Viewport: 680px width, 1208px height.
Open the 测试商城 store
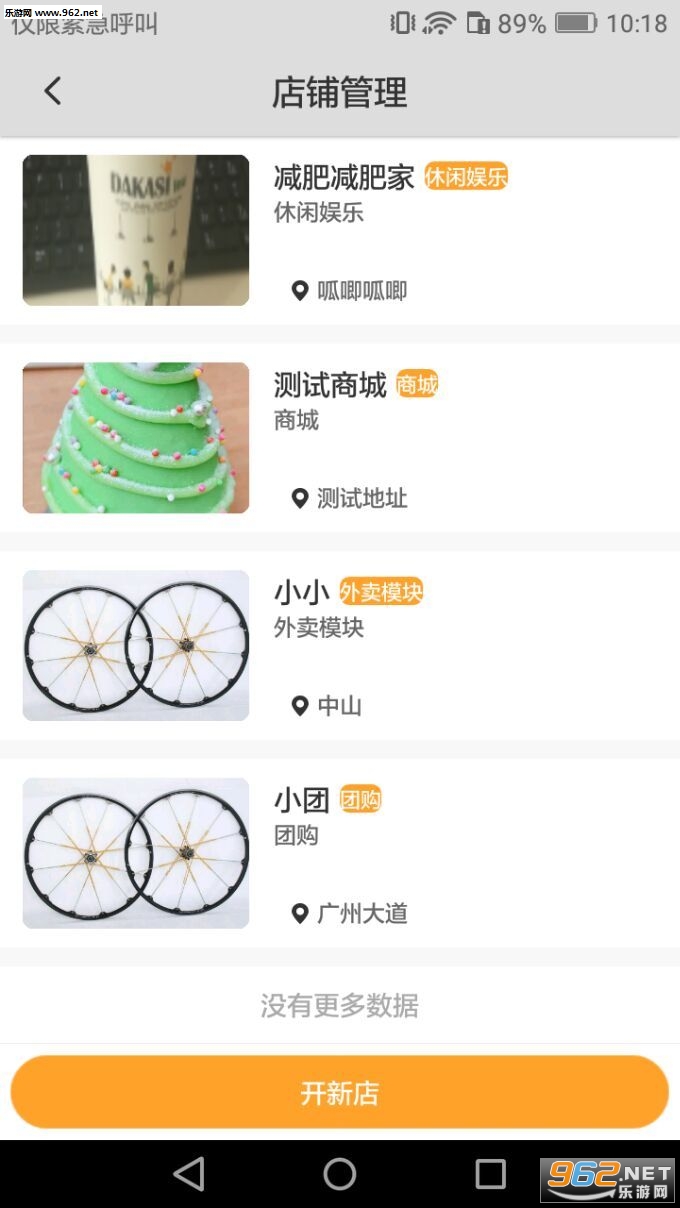pos(340,438)
